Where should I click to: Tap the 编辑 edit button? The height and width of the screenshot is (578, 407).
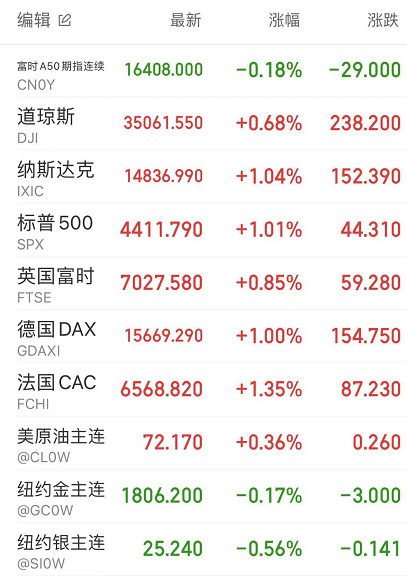click(44, 20)
